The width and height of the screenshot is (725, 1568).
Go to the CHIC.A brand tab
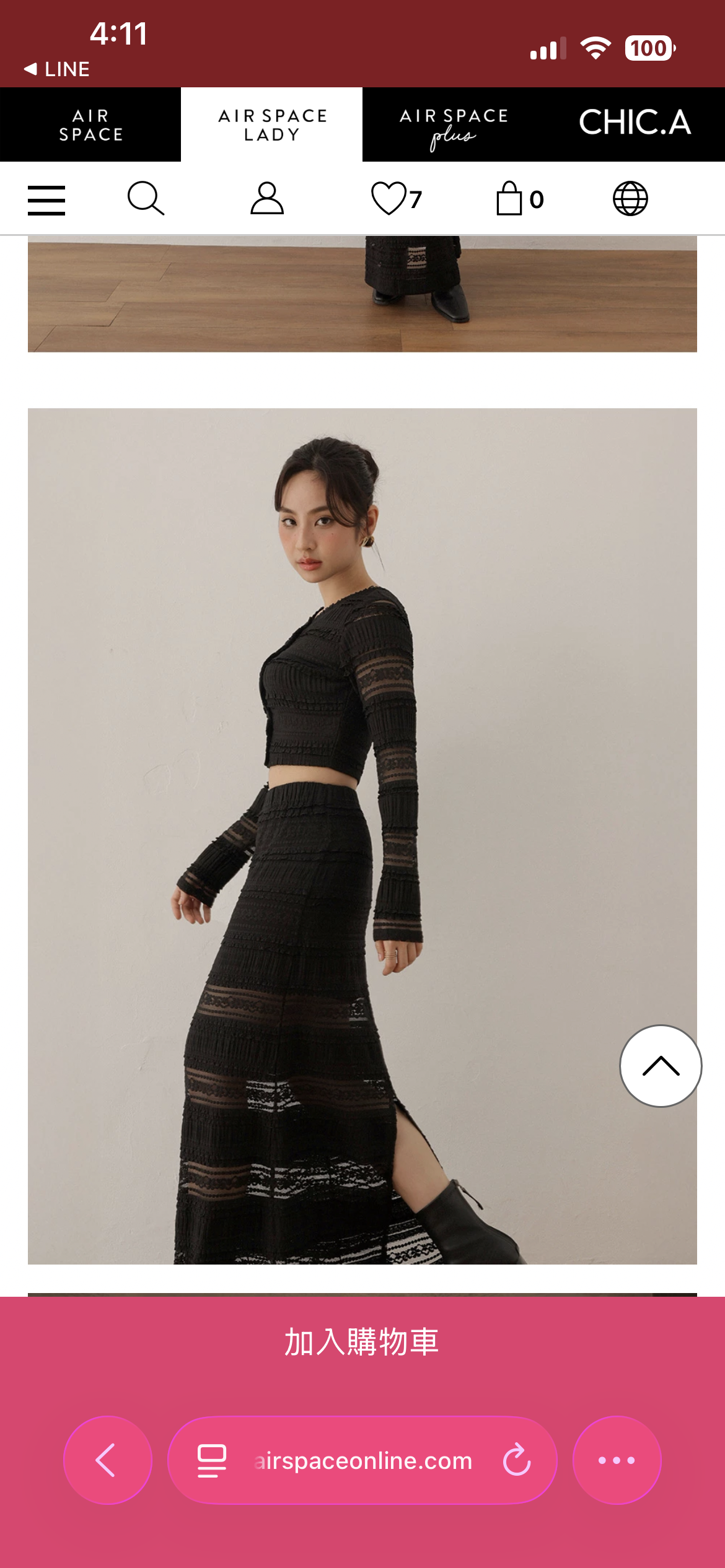[x=635, y=123]
